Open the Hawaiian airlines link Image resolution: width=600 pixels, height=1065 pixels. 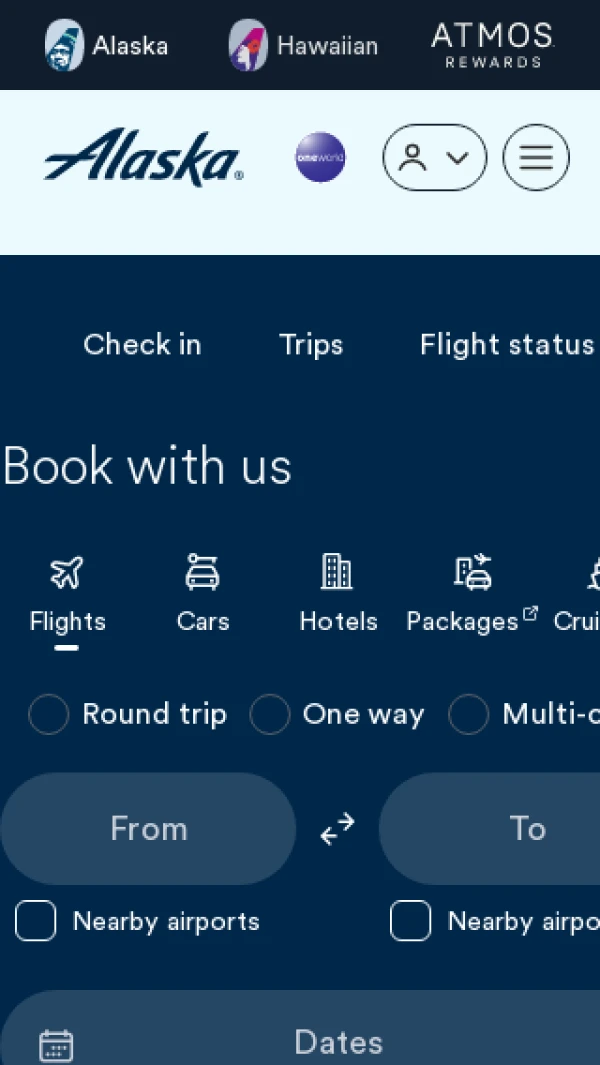(x=303, y=46)
